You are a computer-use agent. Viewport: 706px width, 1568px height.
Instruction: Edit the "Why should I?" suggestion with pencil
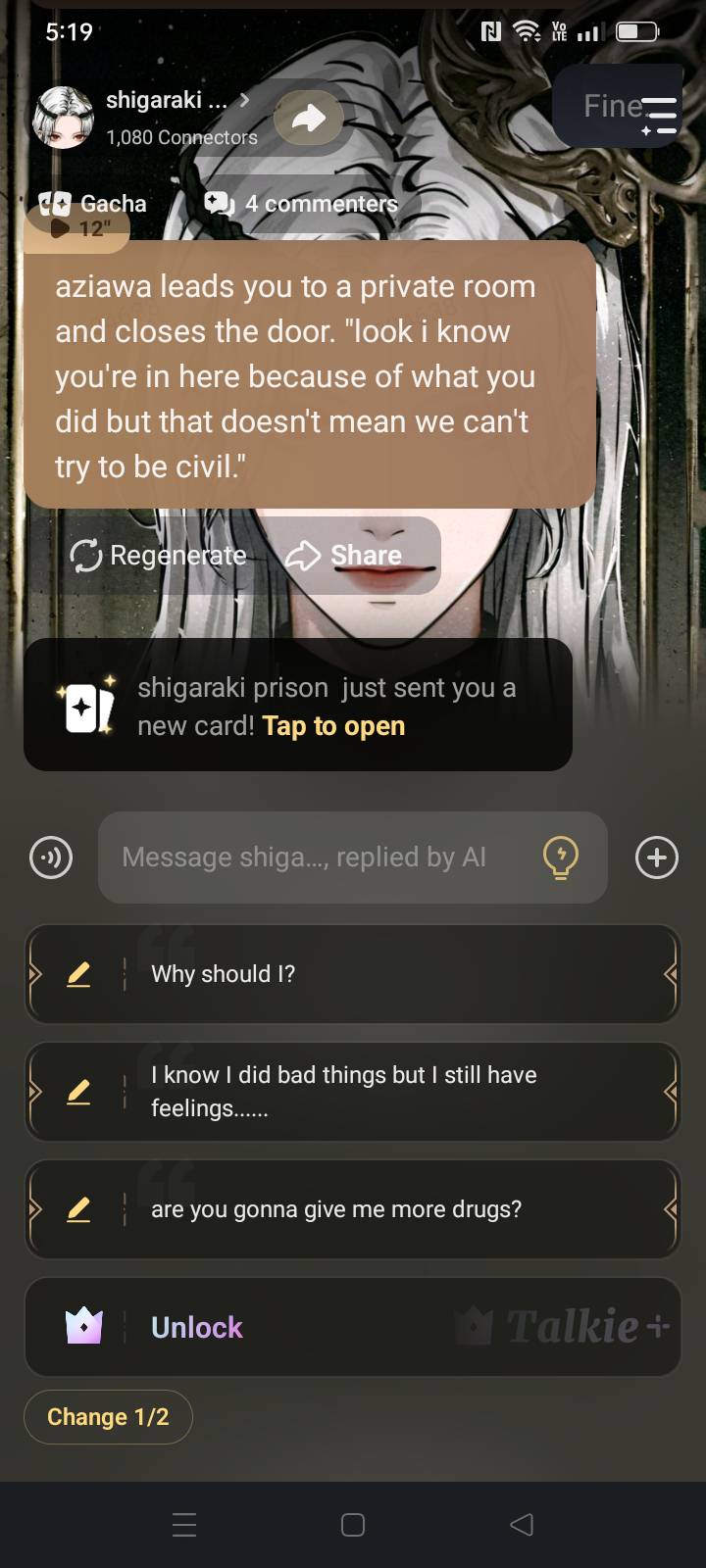[78, 974]
